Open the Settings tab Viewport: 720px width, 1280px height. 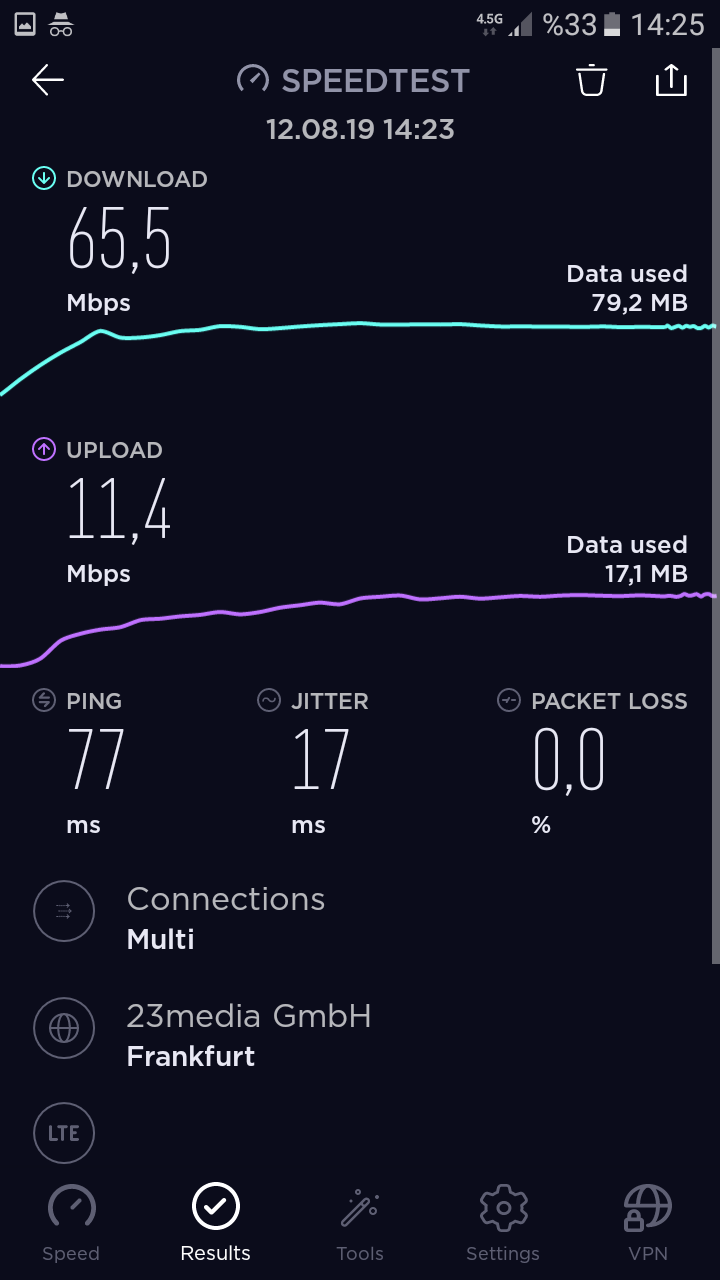(503, 1222)
